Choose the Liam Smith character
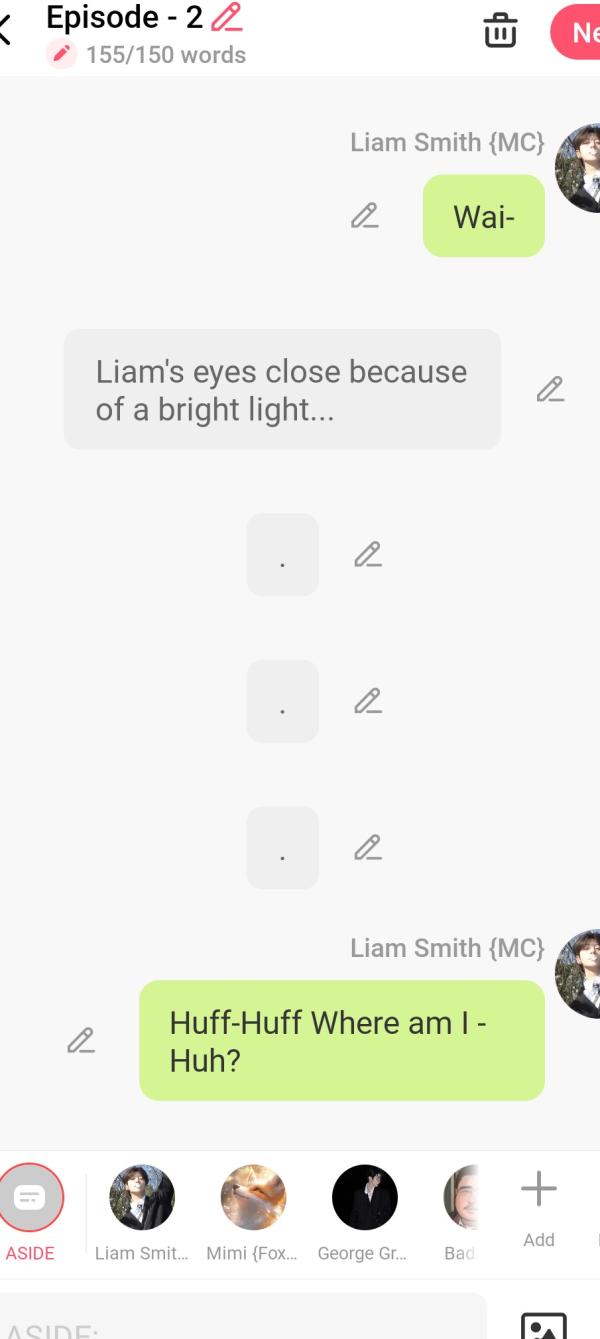Image resolution: width=600 pixels, height=1339 pixels. coord(141,1198)
